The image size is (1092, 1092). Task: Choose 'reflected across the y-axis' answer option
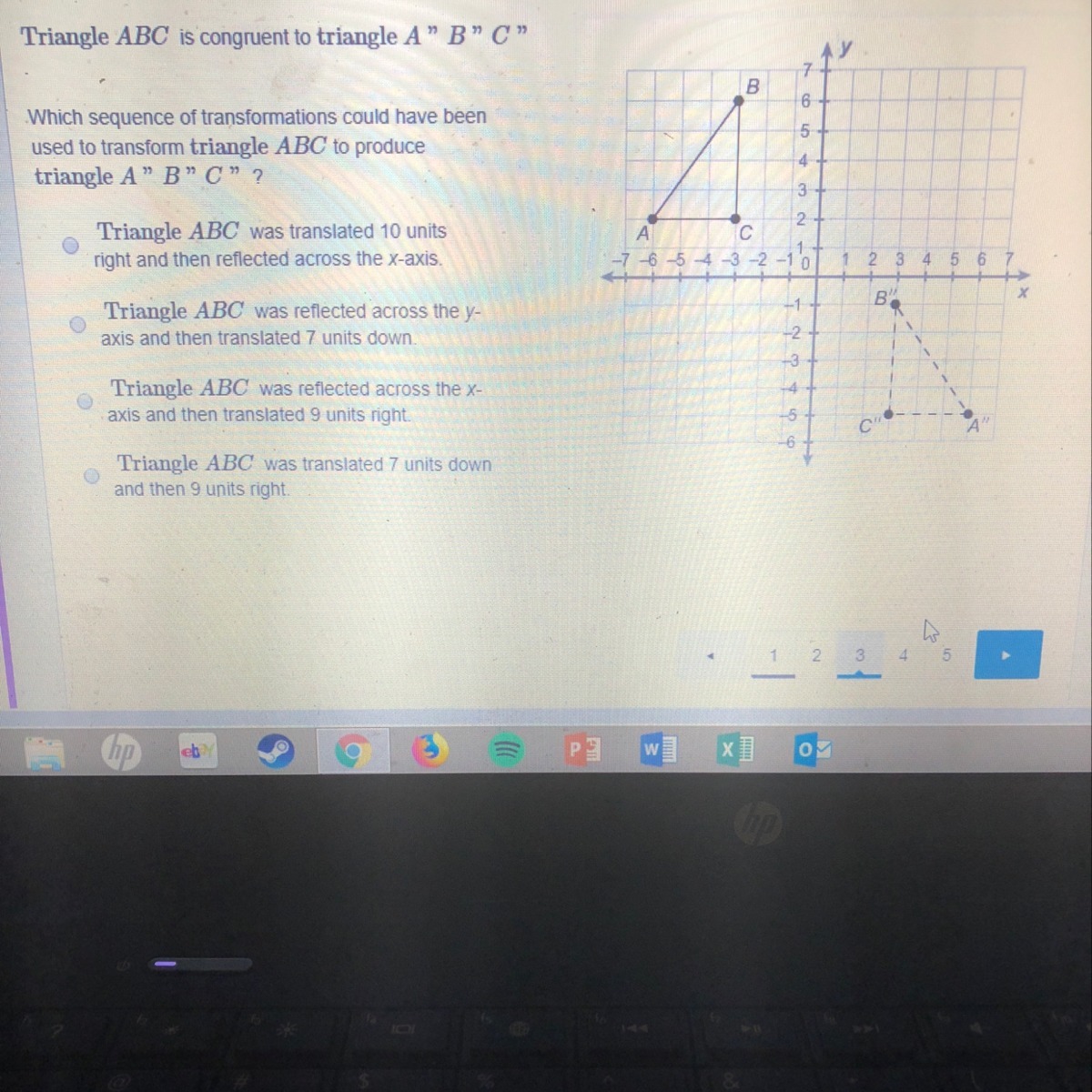[78, 324]
